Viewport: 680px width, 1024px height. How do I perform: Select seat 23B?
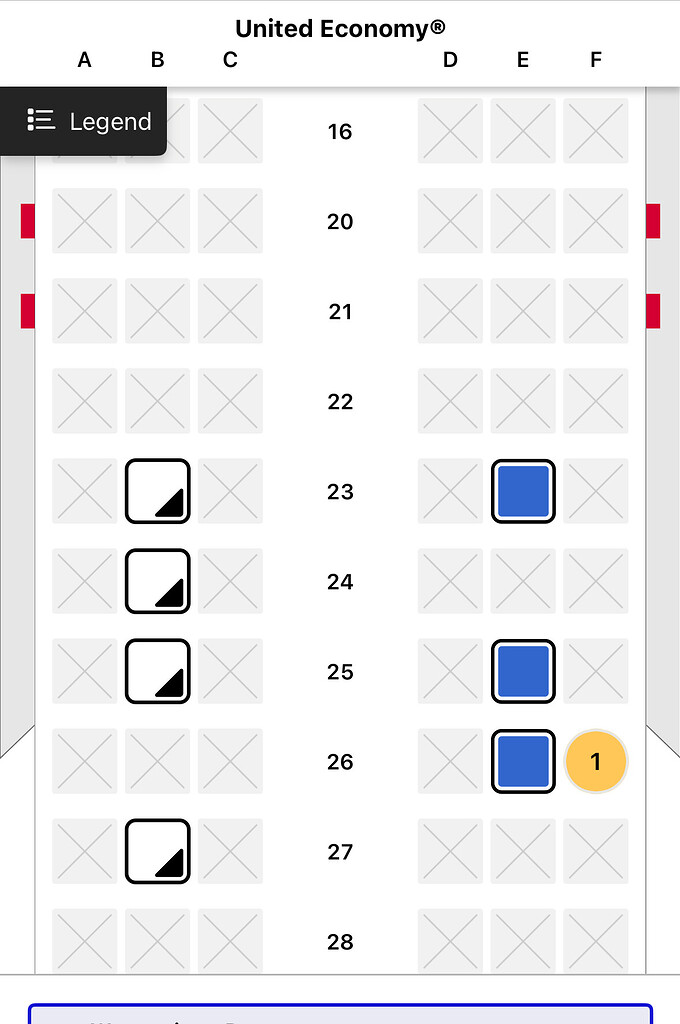pos(157,491)
